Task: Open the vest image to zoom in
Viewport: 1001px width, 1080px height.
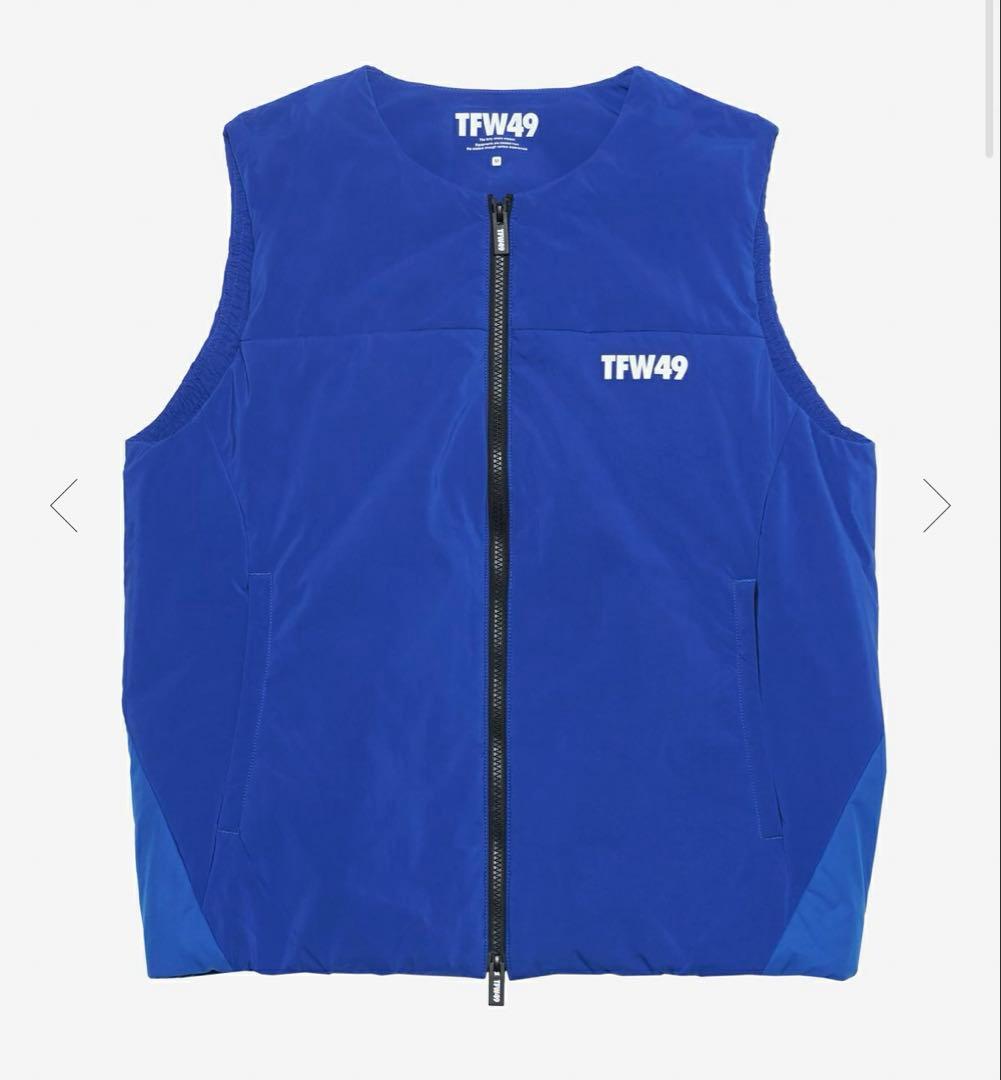Action: click(500, 540)
